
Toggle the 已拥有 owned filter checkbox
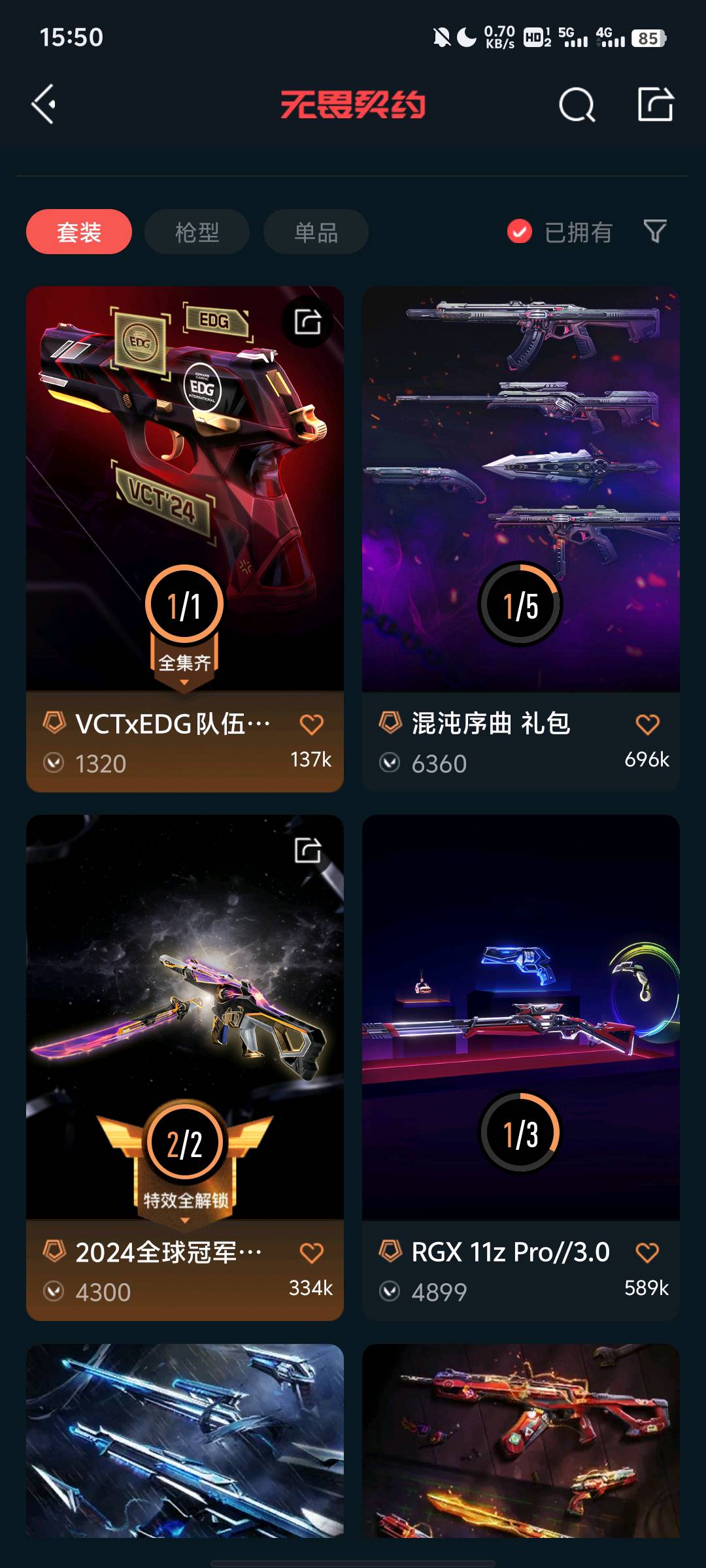tap(520, 231)
